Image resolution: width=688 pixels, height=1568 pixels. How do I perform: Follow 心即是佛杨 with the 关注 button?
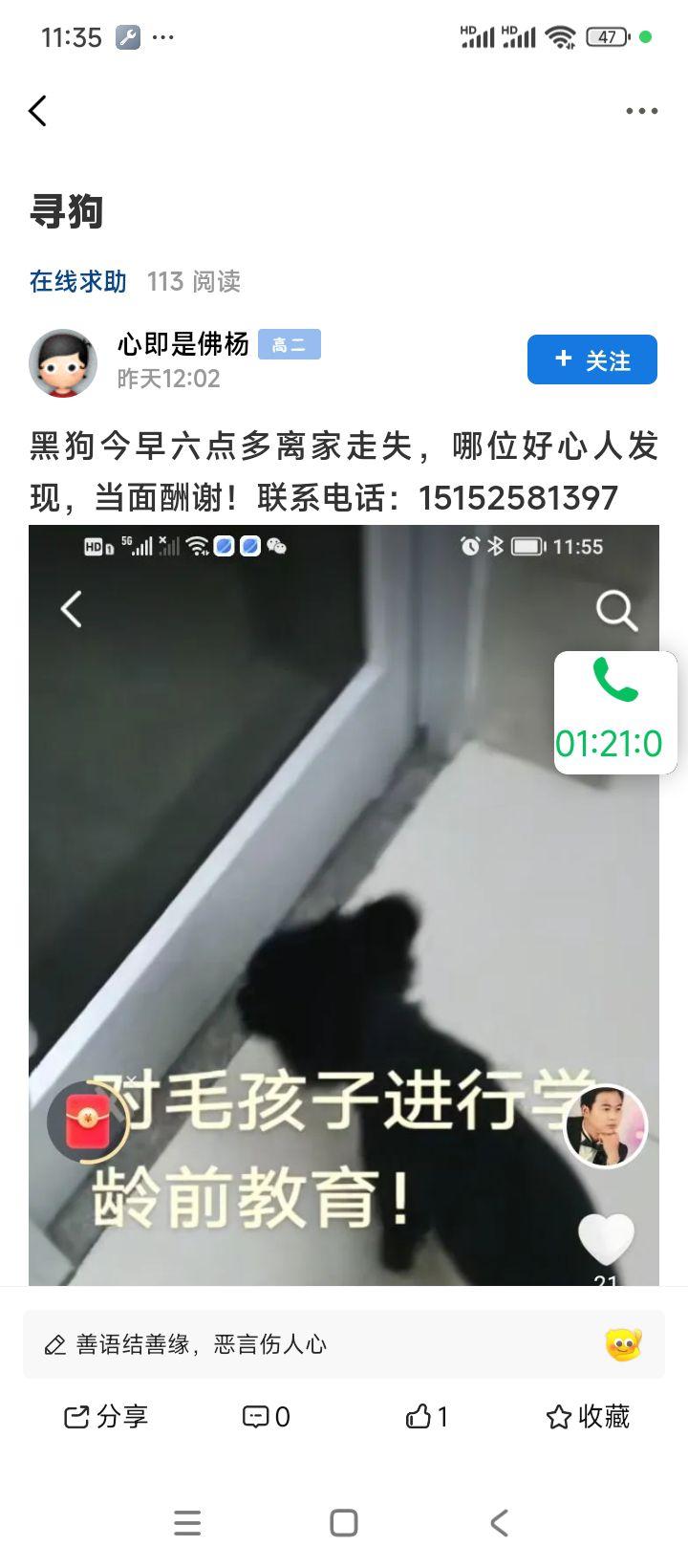coord(591,359)
